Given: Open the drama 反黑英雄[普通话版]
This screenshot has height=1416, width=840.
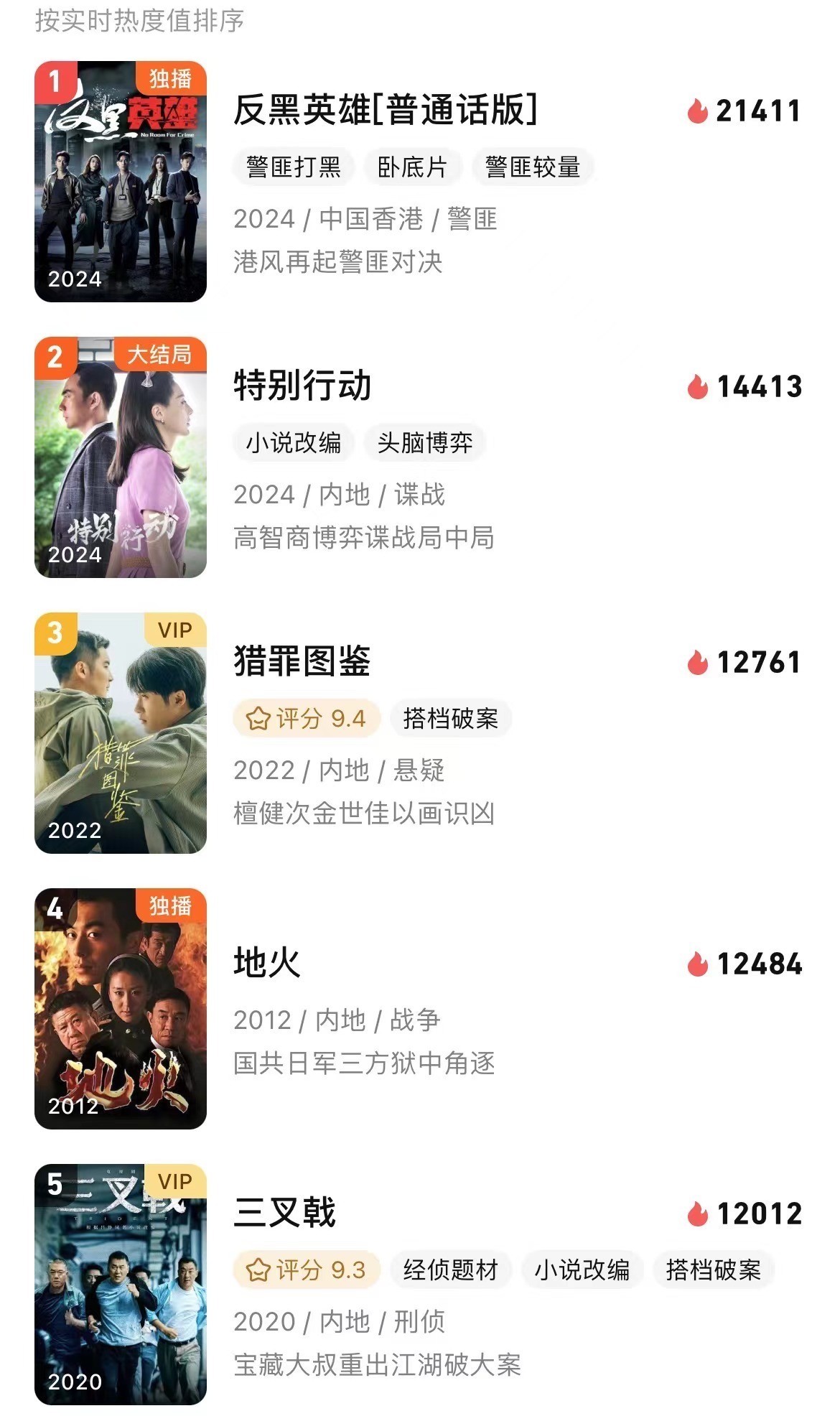Looking at the screenshot, I should point(385,111).
